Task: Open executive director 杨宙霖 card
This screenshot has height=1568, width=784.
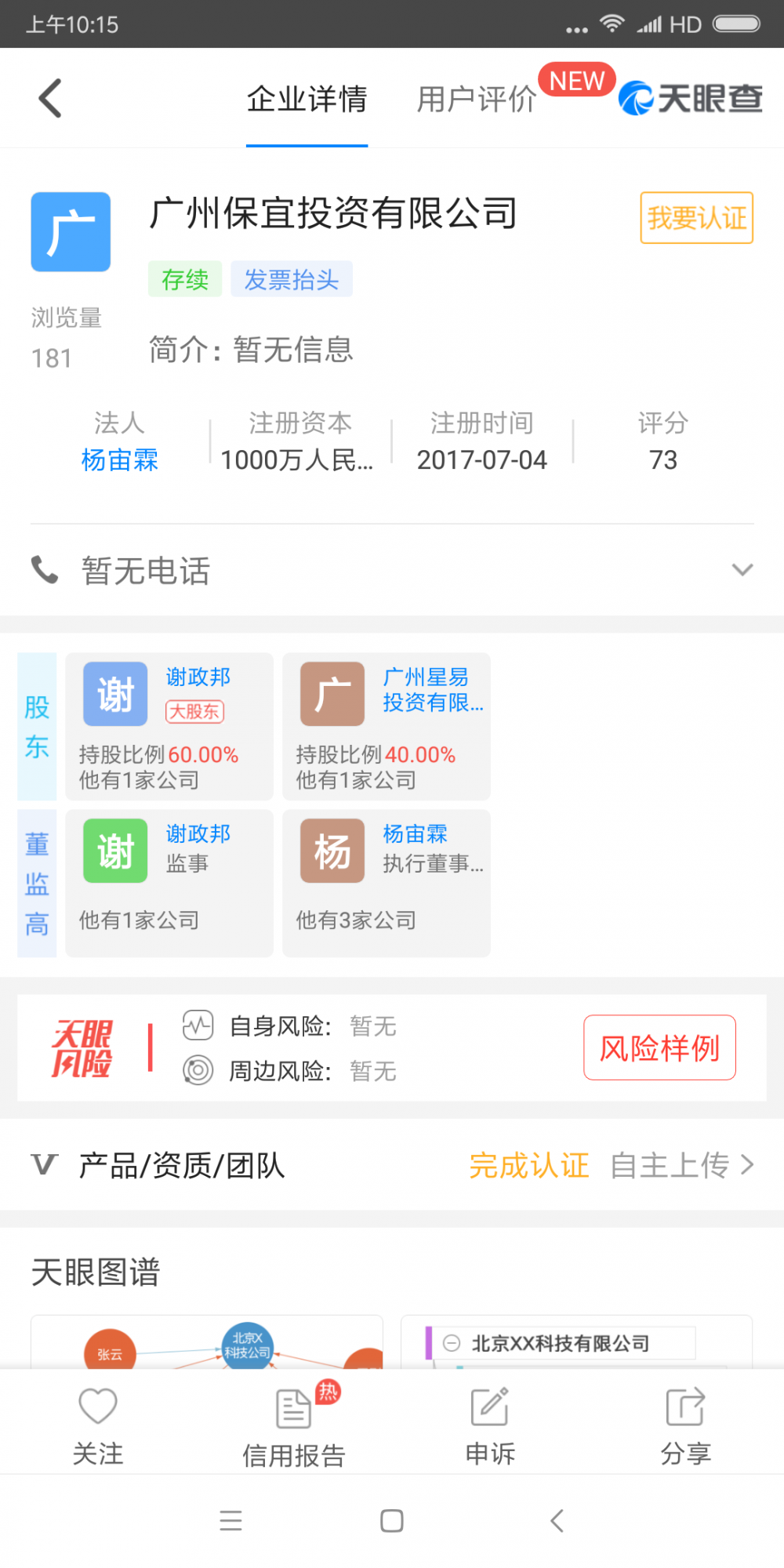Action: click(x=387, y=883)
